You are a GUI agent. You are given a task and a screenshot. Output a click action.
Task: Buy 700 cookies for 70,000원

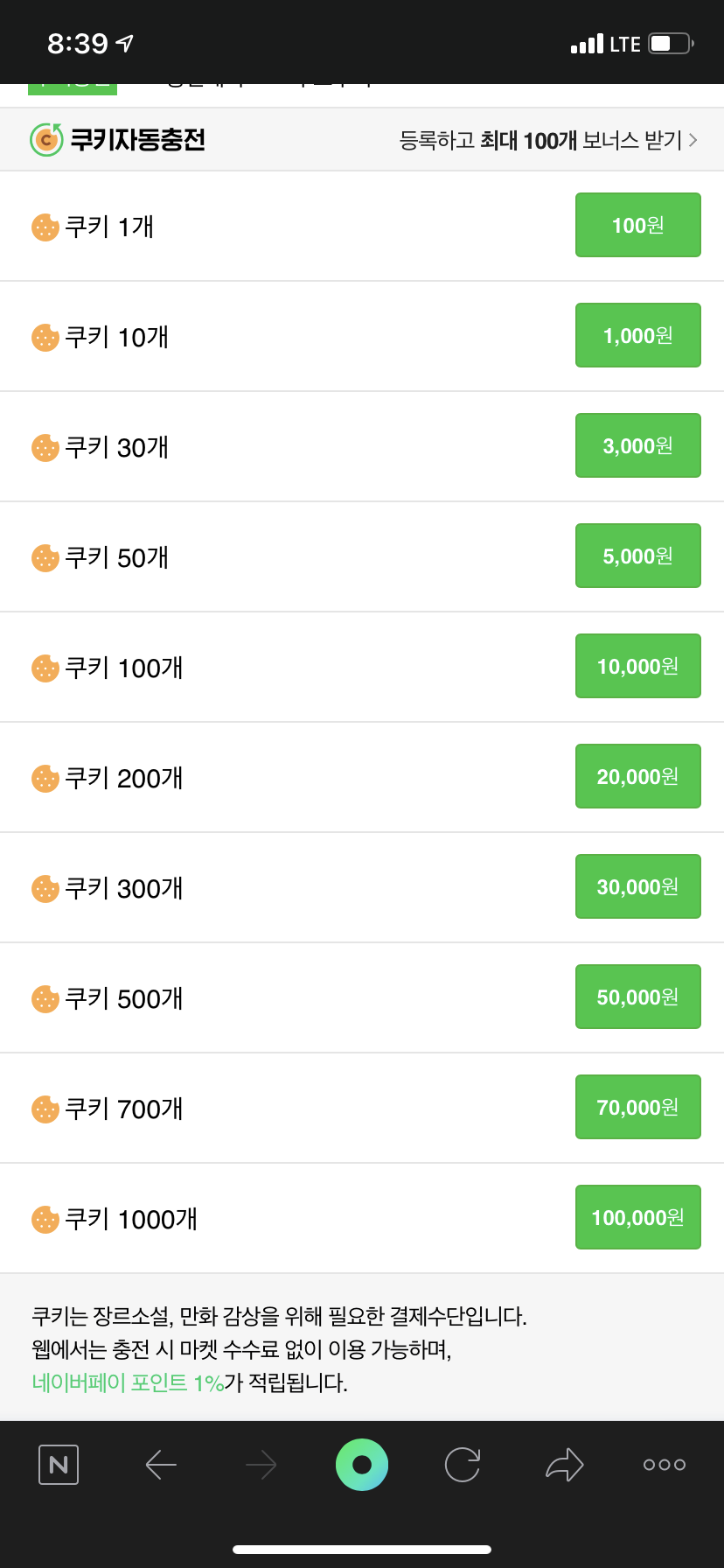click(637, 1107)
